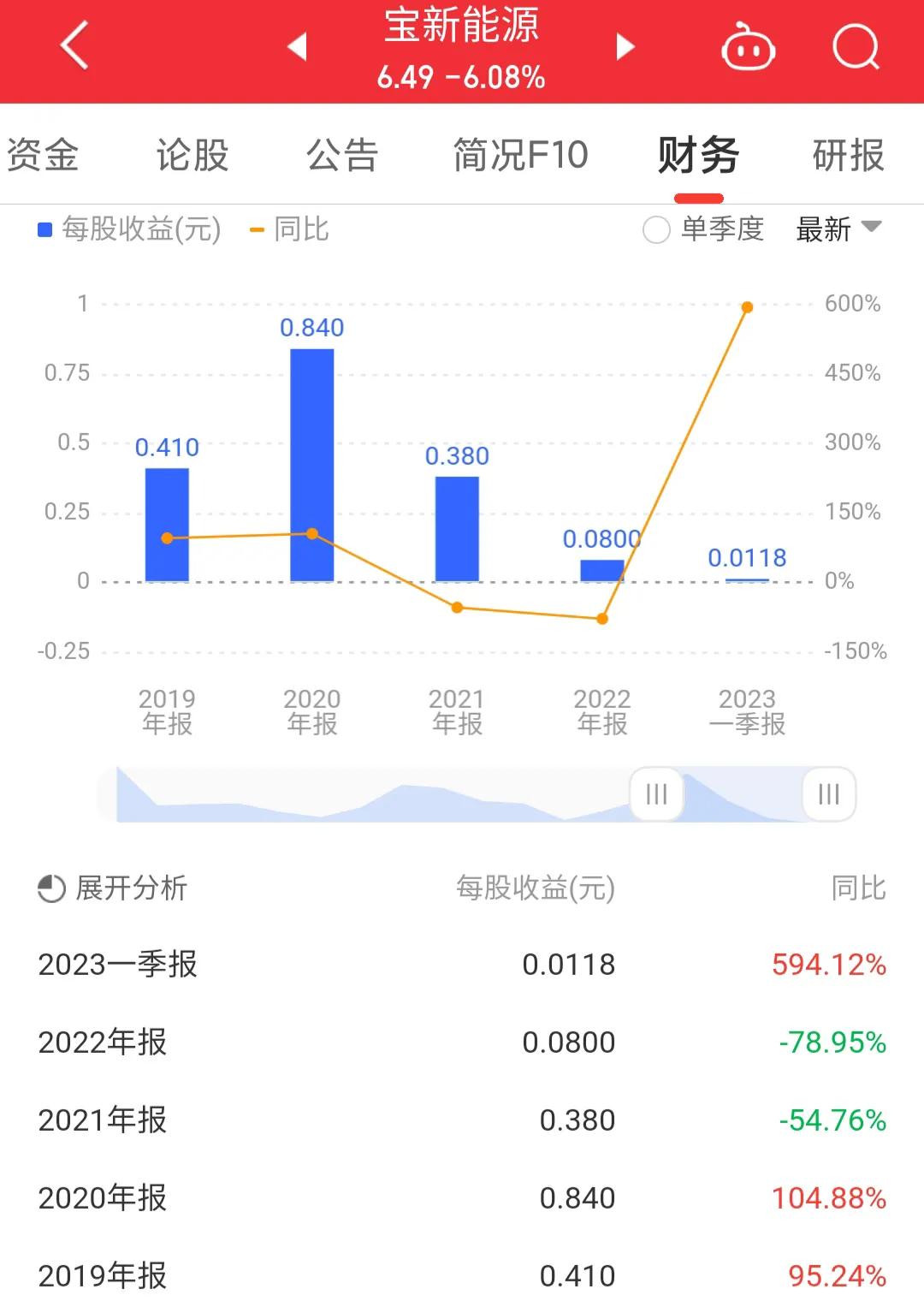The width and height of the screenshot is (924, 1313).
Task: Click the 最新 dropdown arrow triangle
Action: pyautogui.click(x=870, y=229)
